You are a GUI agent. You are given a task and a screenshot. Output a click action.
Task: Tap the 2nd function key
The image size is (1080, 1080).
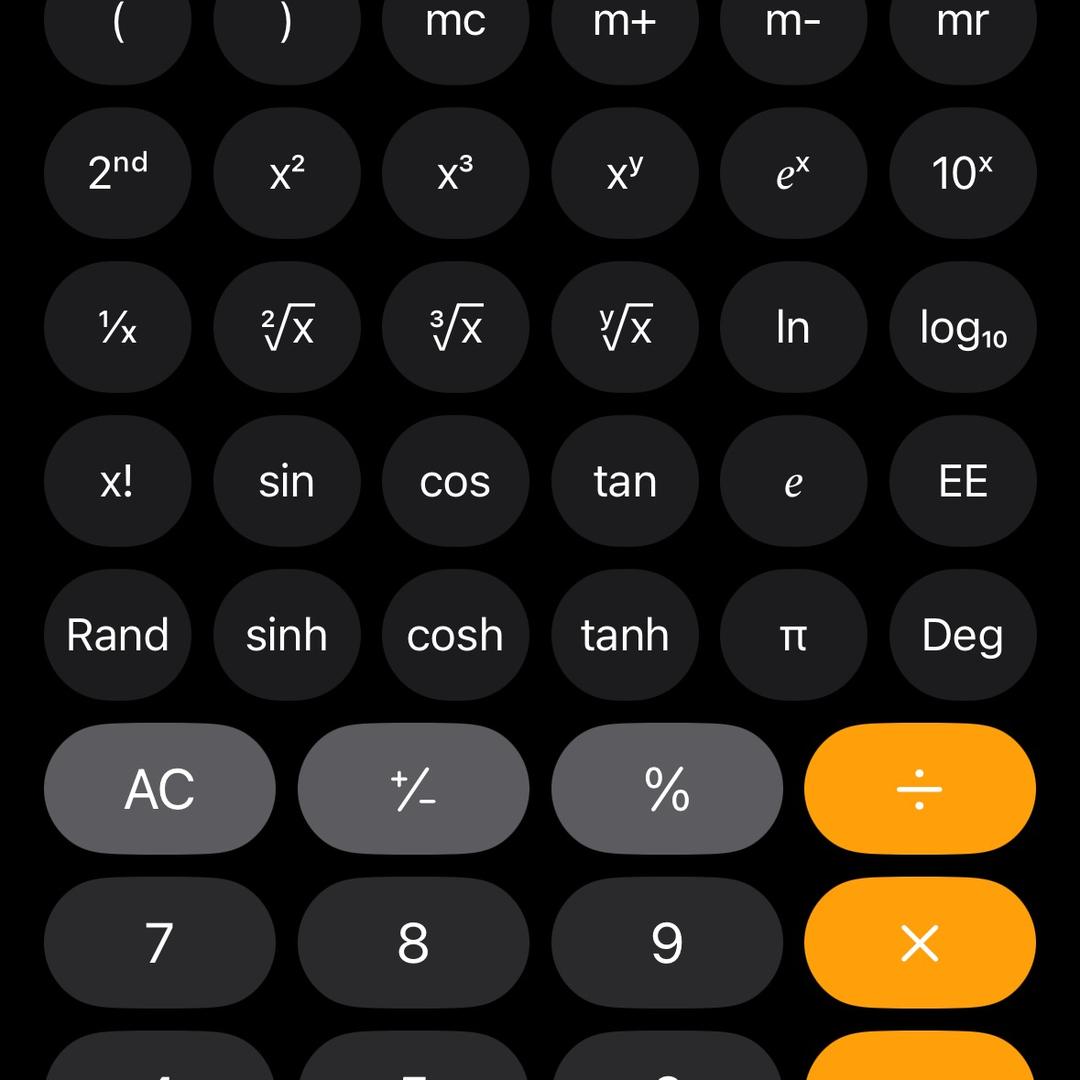click(117, 173)
